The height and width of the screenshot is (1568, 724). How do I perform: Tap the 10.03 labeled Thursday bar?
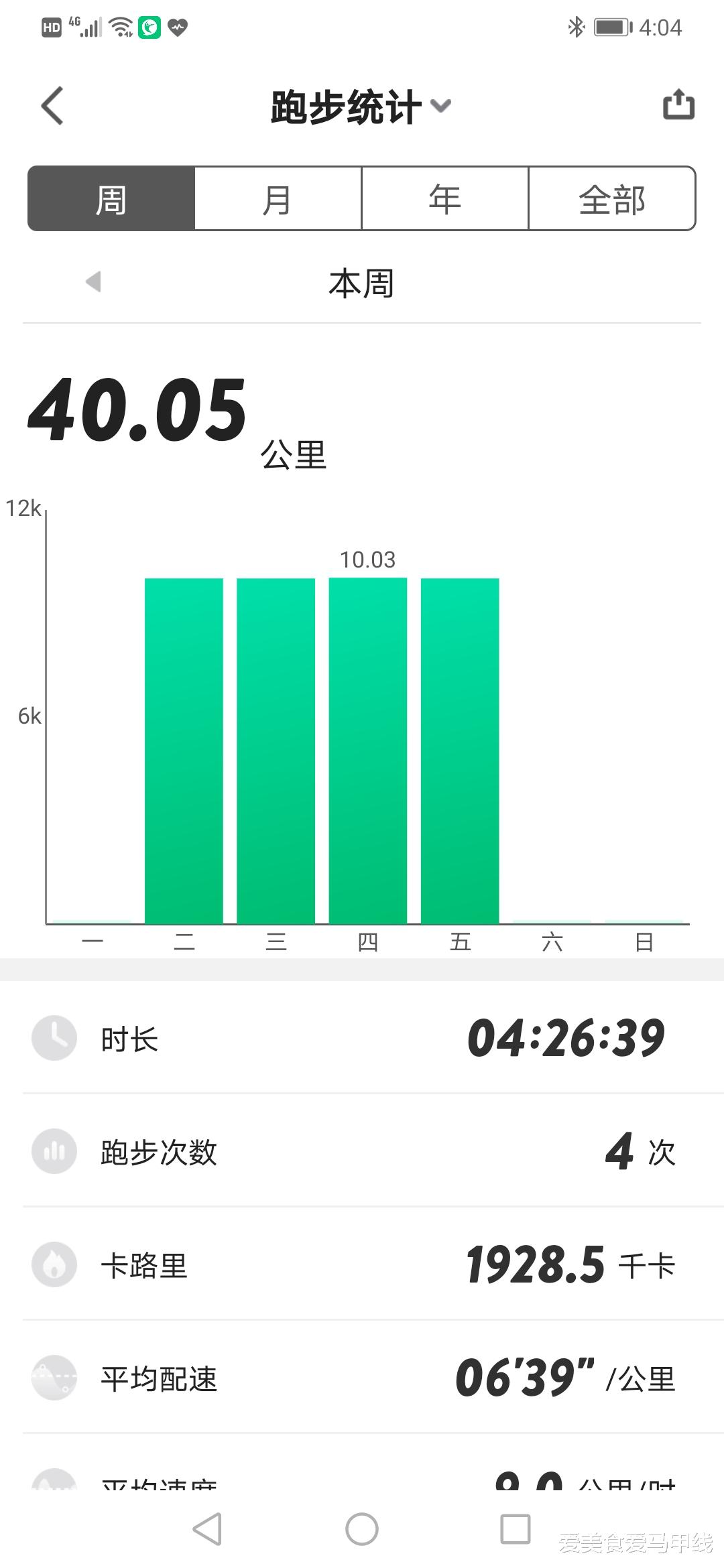pyautogui.click(x=367, y=750)
